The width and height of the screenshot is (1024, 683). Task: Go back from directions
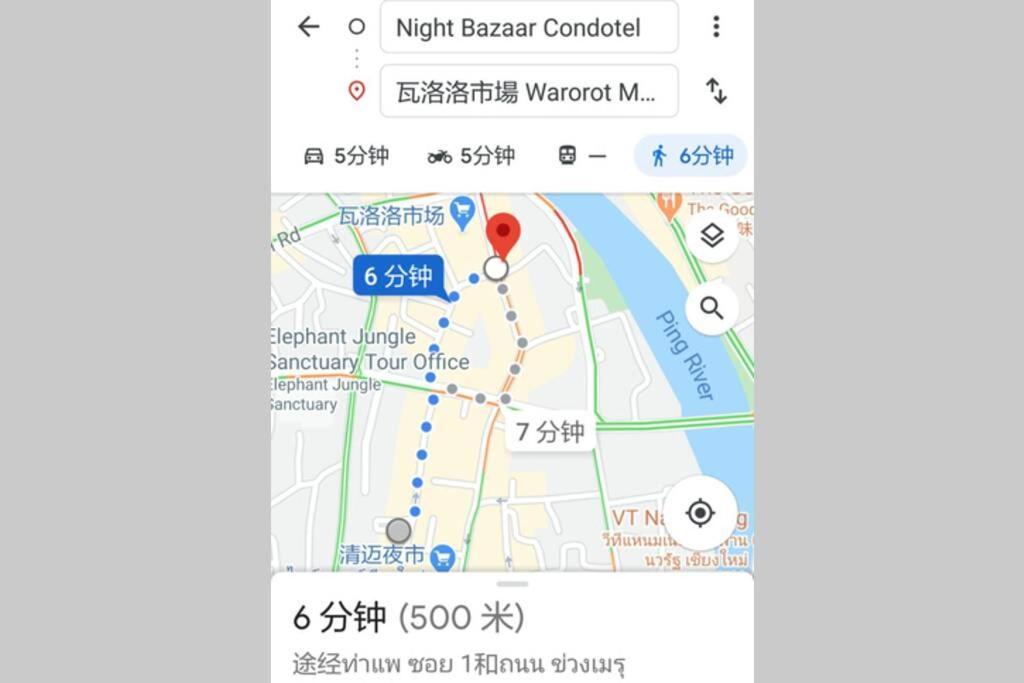click(309, 27)
